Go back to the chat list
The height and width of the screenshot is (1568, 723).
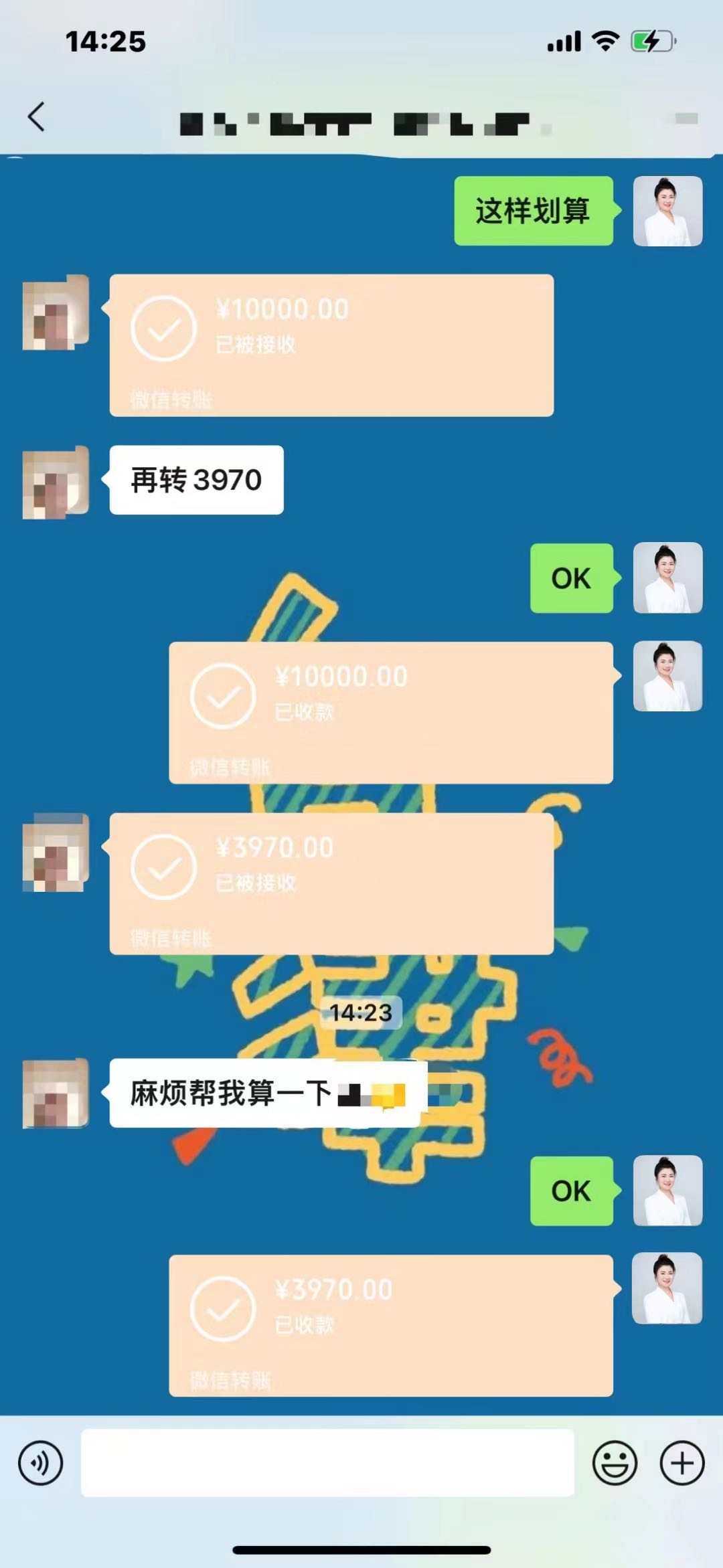coord(36,117)
